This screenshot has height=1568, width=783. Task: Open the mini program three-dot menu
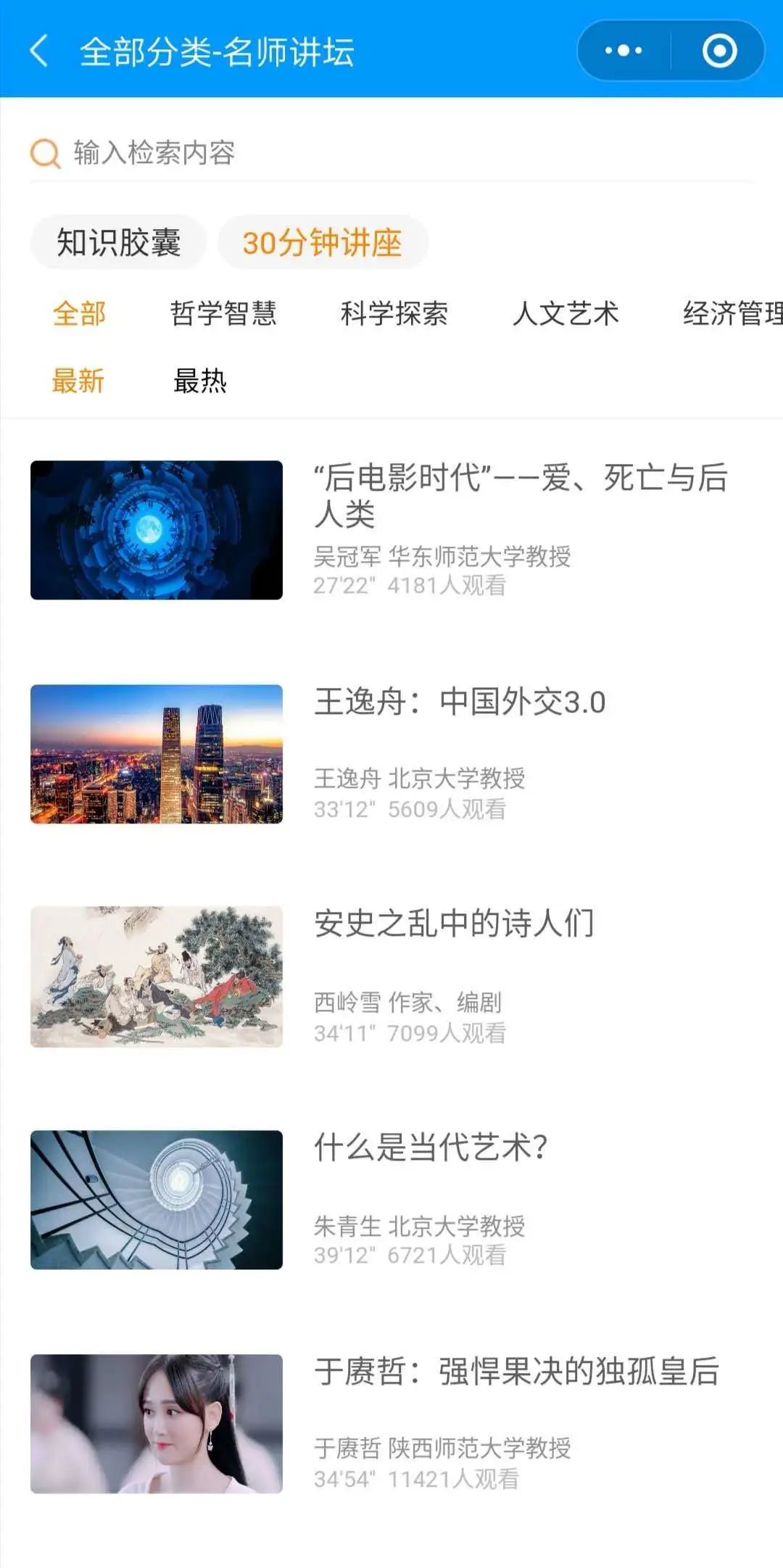(x=623, y=51)
